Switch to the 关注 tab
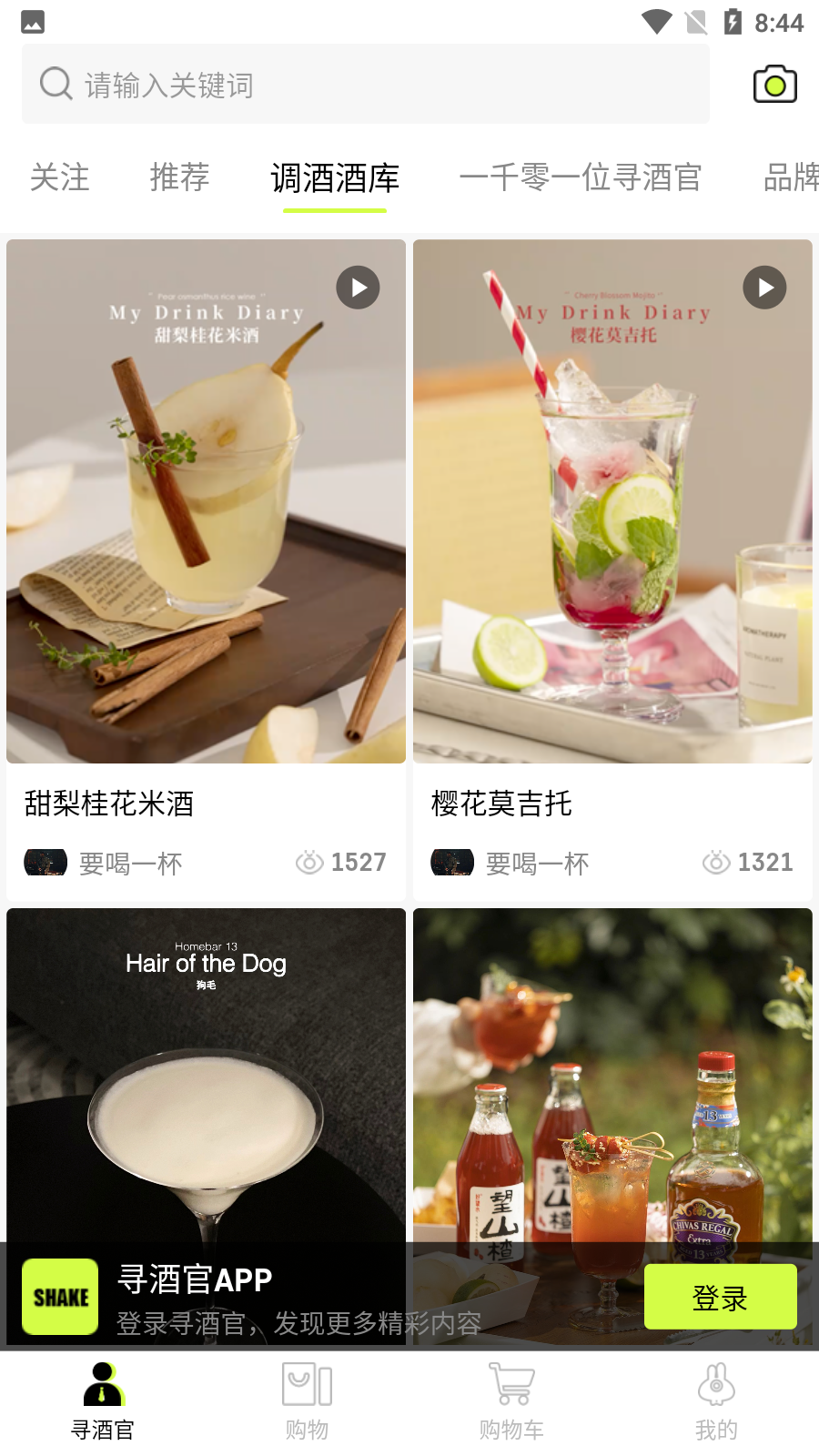819x1456 pixels. 59,179
